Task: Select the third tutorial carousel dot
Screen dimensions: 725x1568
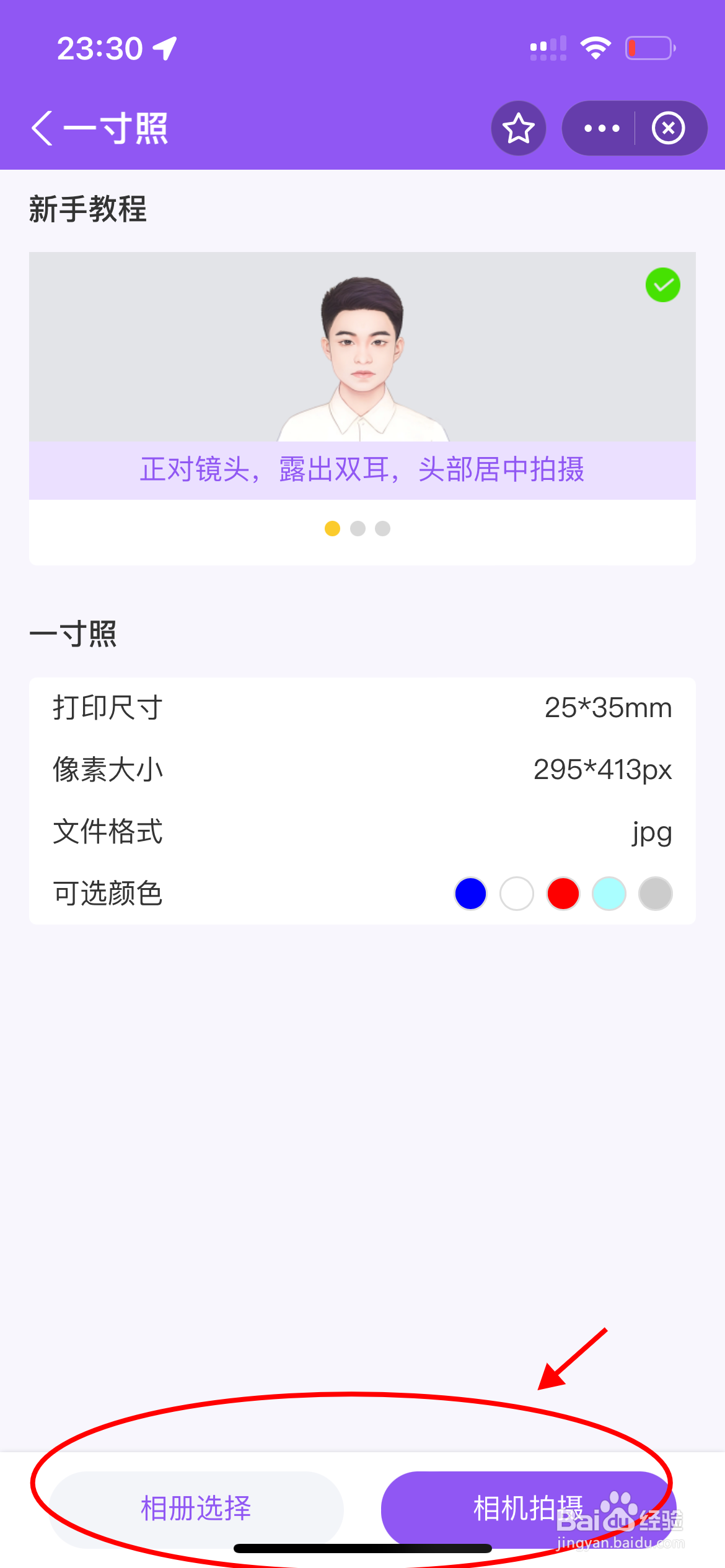Action: (382, 528)
